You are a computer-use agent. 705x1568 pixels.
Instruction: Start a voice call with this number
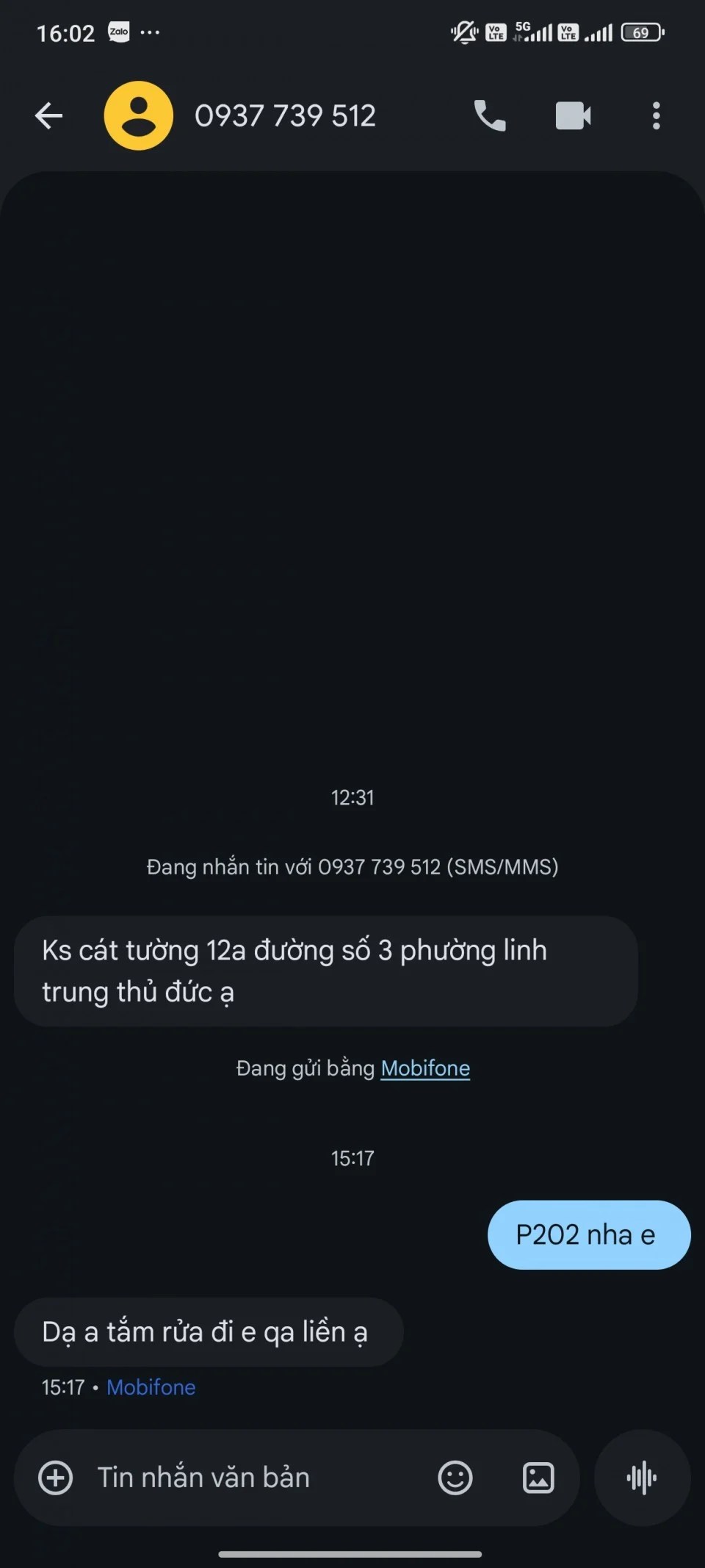pyautogui.click(x=490, y=116)
